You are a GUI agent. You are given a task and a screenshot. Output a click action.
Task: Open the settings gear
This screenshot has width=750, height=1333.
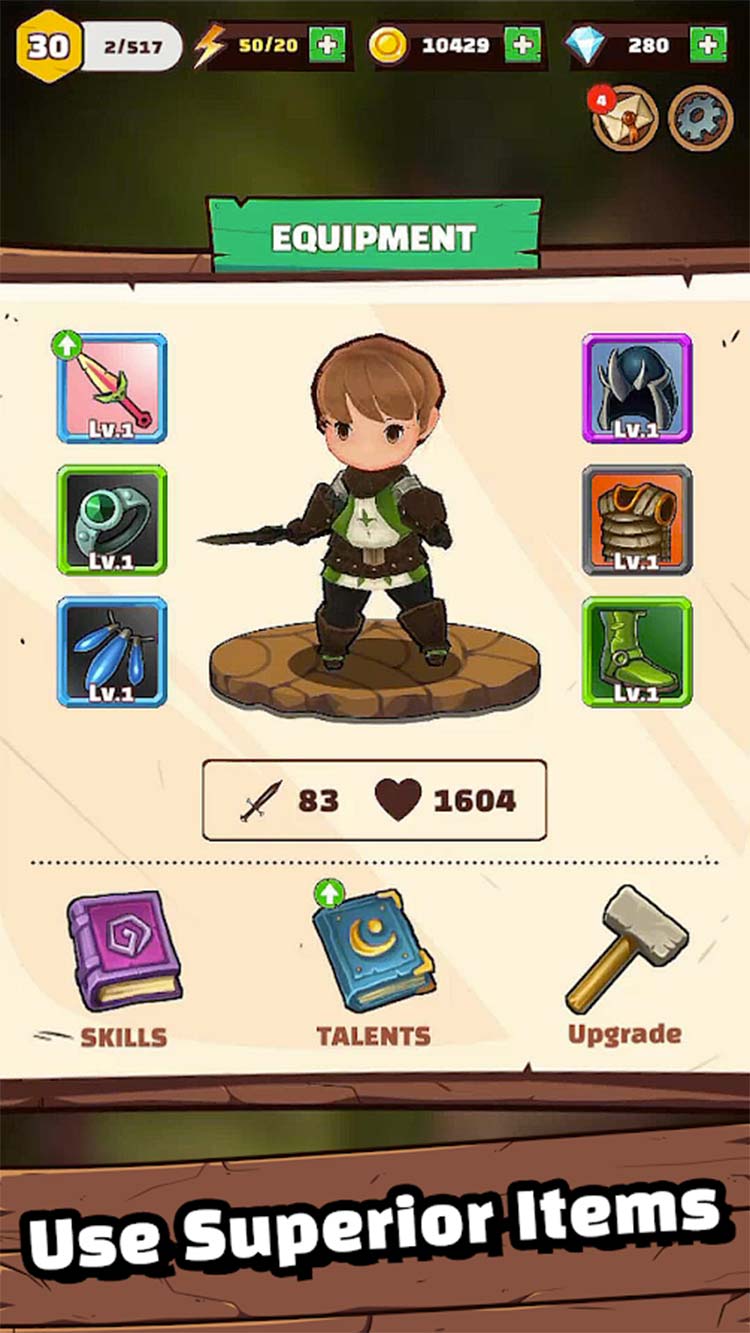(700, 119)
